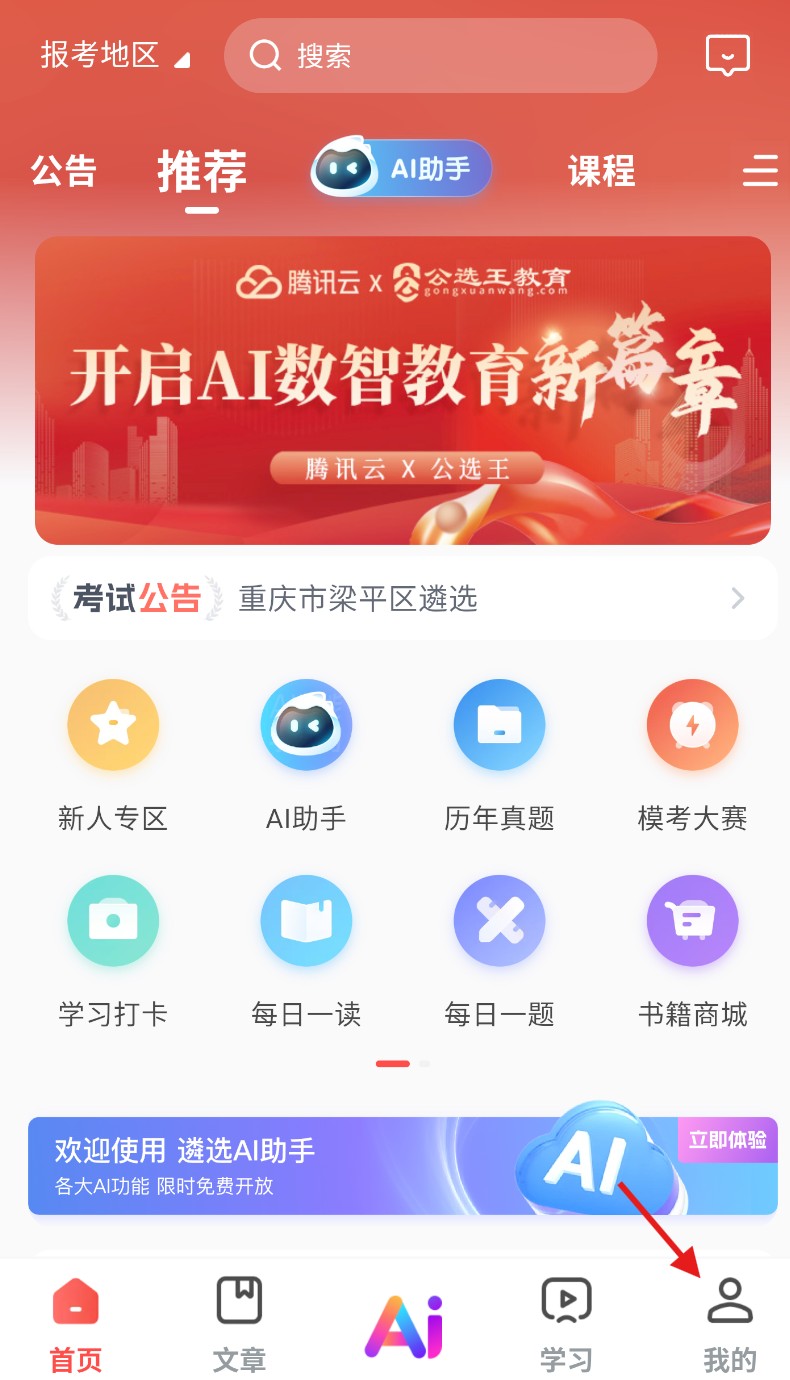The image size is (790, 1380).
Task: Tap the 搜索 search box
Action: (x=440, y=56)
